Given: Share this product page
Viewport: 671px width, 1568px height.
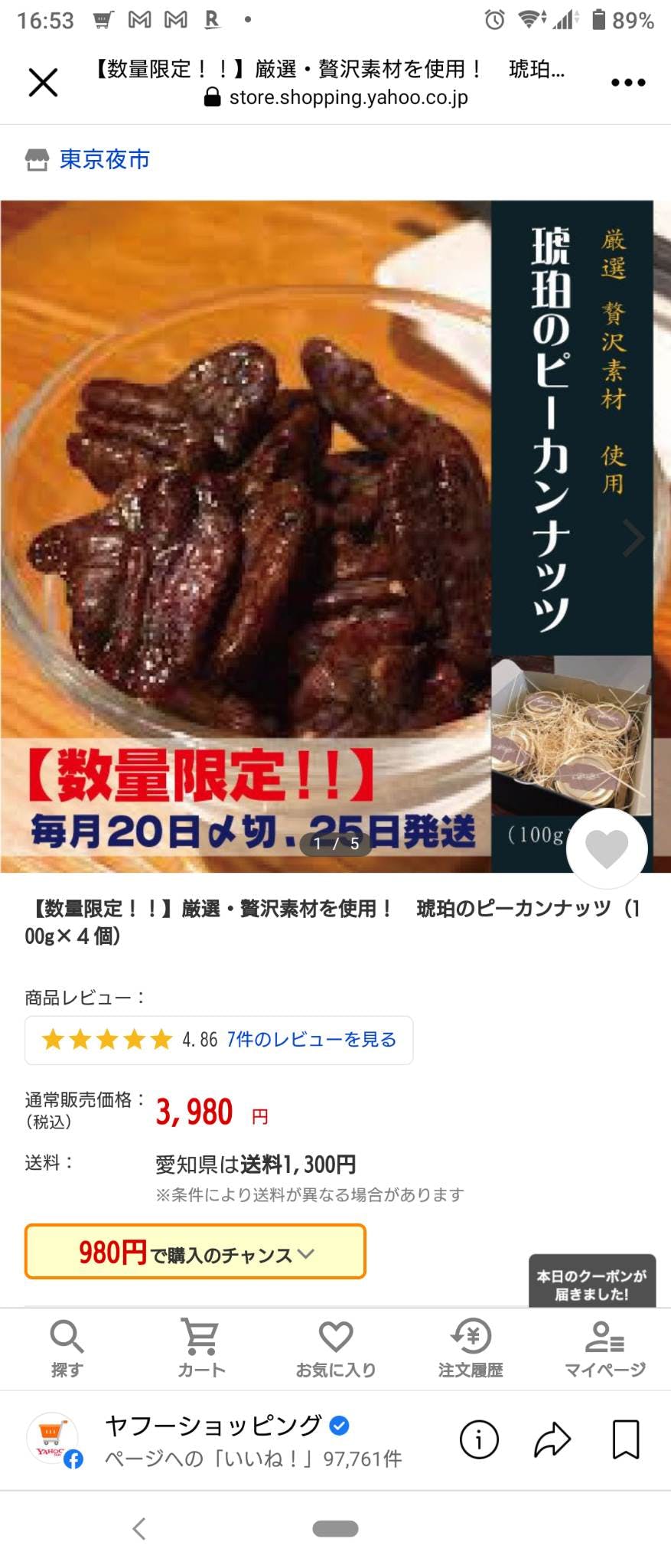Looking at the screenshot, I should (552, 1439).
